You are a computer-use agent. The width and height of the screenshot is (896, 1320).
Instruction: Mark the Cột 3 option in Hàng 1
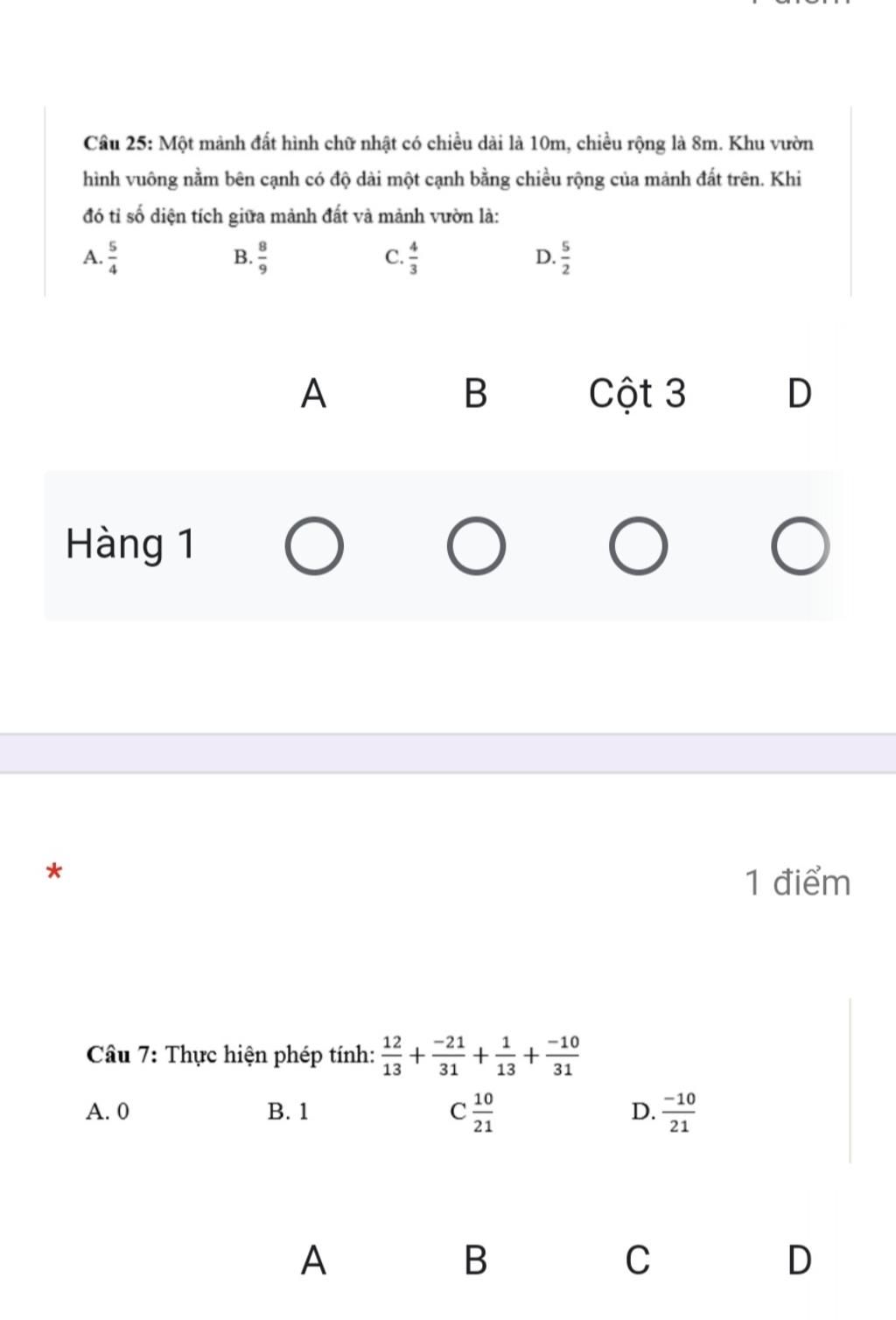[638, 546]
